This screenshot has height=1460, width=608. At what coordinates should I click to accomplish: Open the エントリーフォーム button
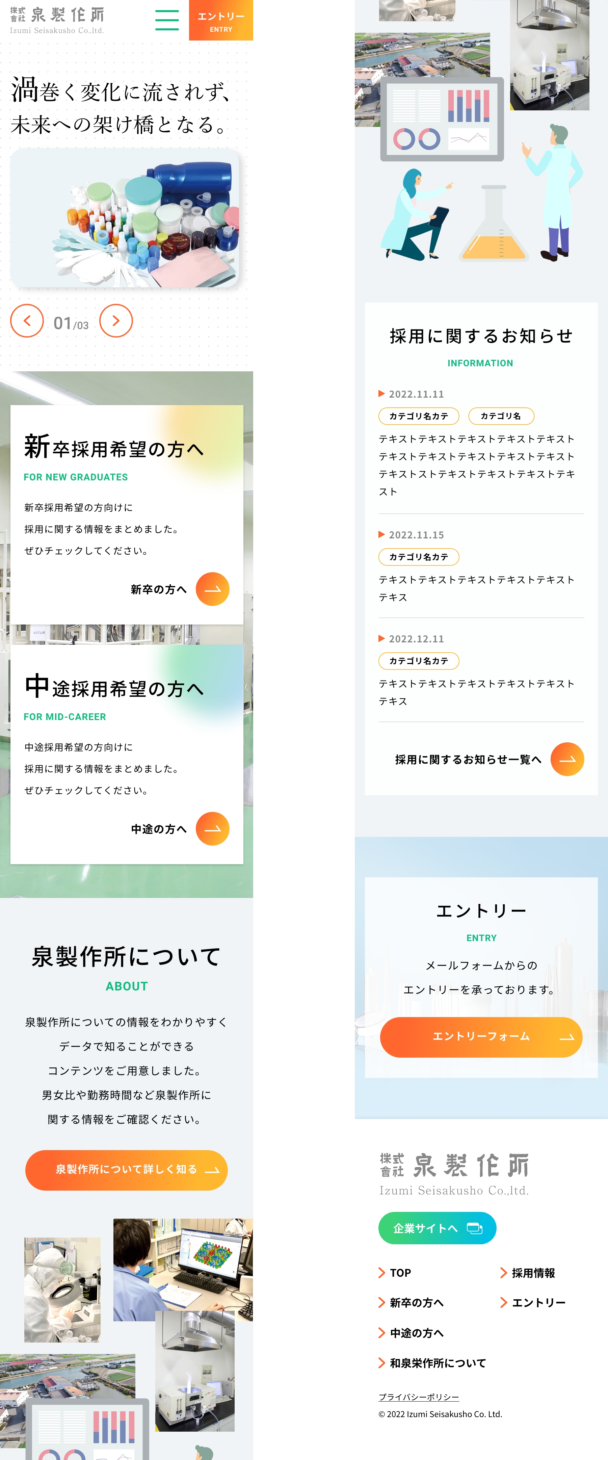(481, 1037)
